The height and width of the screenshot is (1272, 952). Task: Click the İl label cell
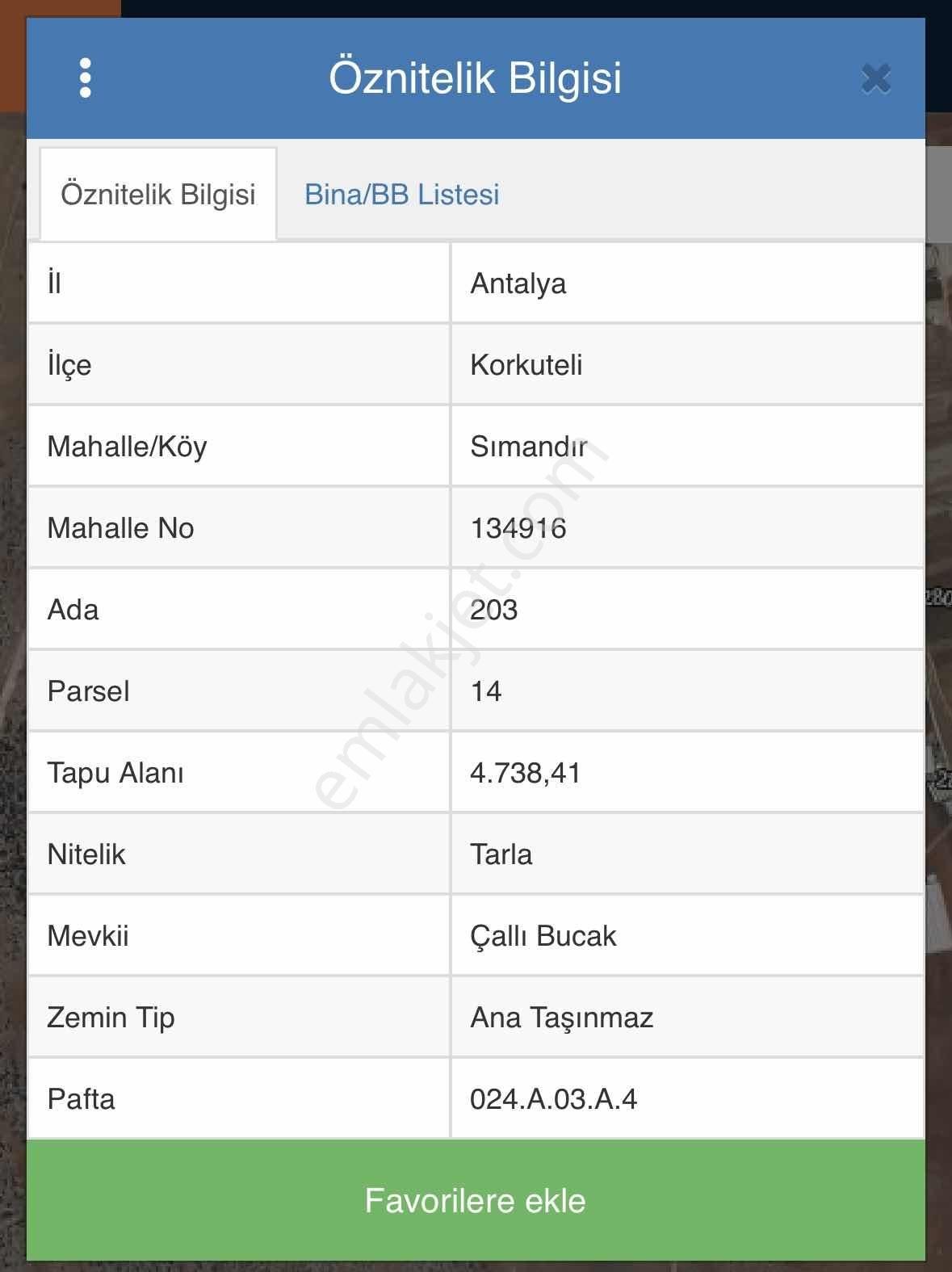pyautogui.click(x=53, y=283)
